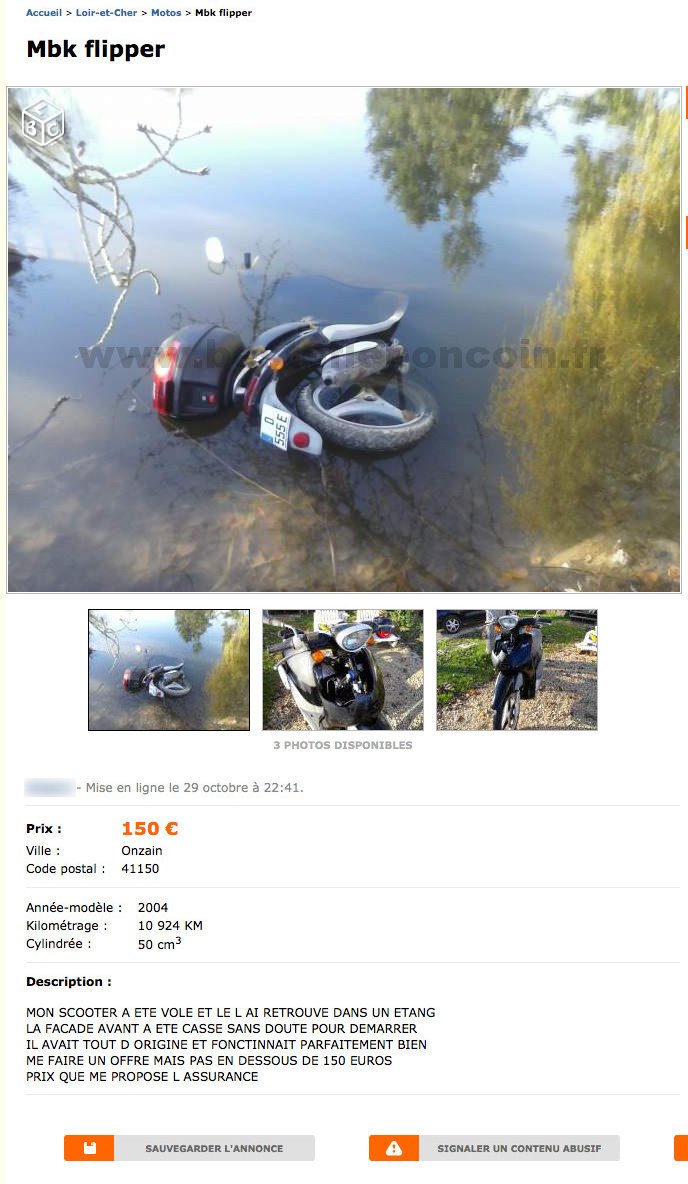This screenshot has height=1184, width=688.
Task: Open the Motos category breadcrumb
Action: pos(166,13)
